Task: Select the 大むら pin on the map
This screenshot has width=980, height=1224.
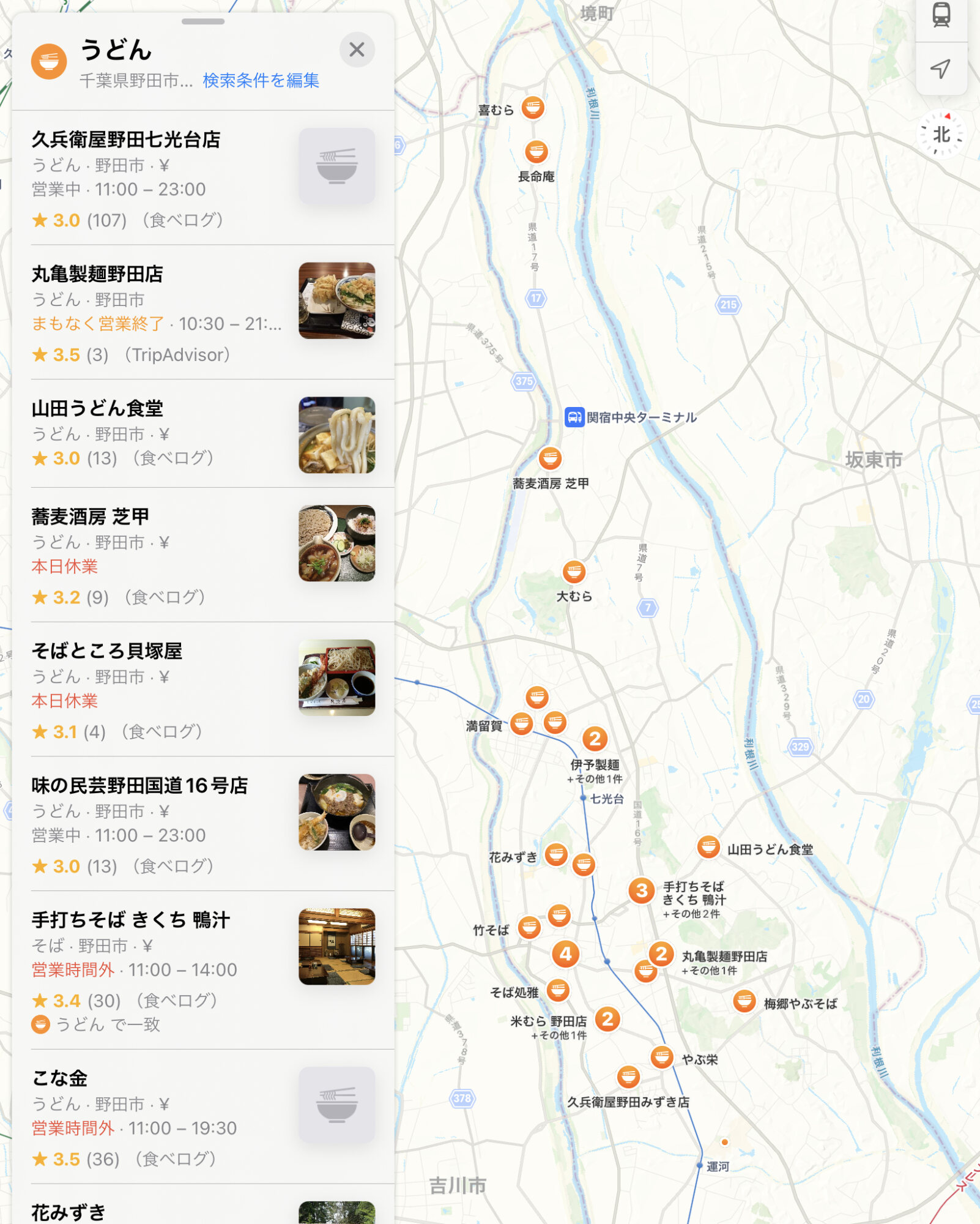Action: 574,572
